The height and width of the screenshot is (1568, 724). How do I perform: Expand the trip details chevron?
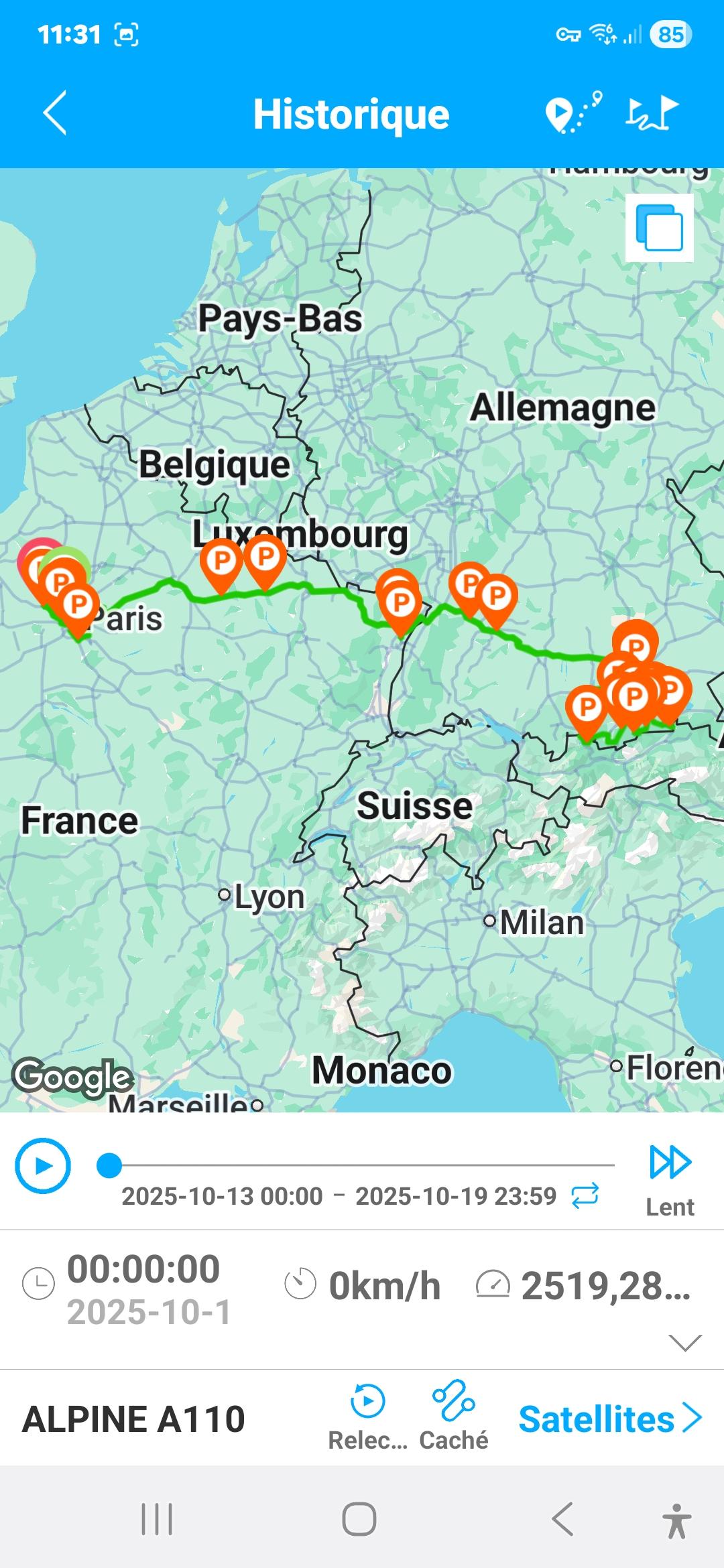coord(685,1342)
